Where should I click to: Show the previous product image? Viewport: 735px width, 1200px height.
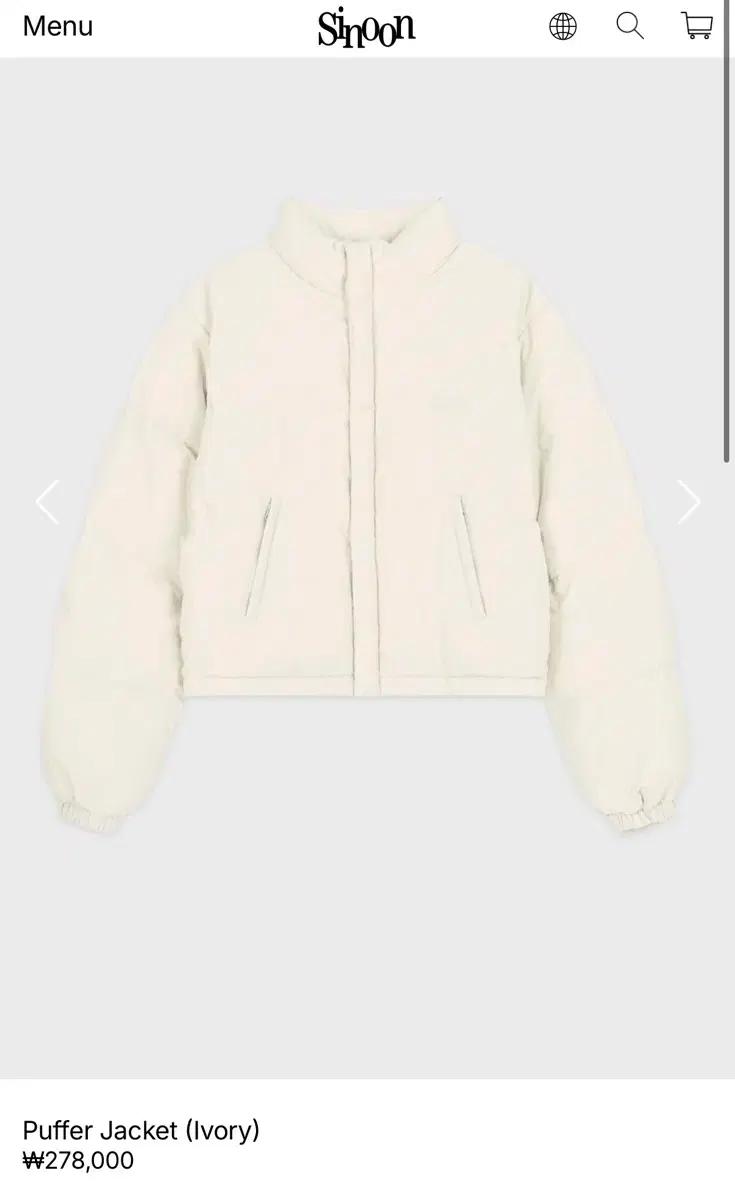pyautogui.click(x=47, y=502)
